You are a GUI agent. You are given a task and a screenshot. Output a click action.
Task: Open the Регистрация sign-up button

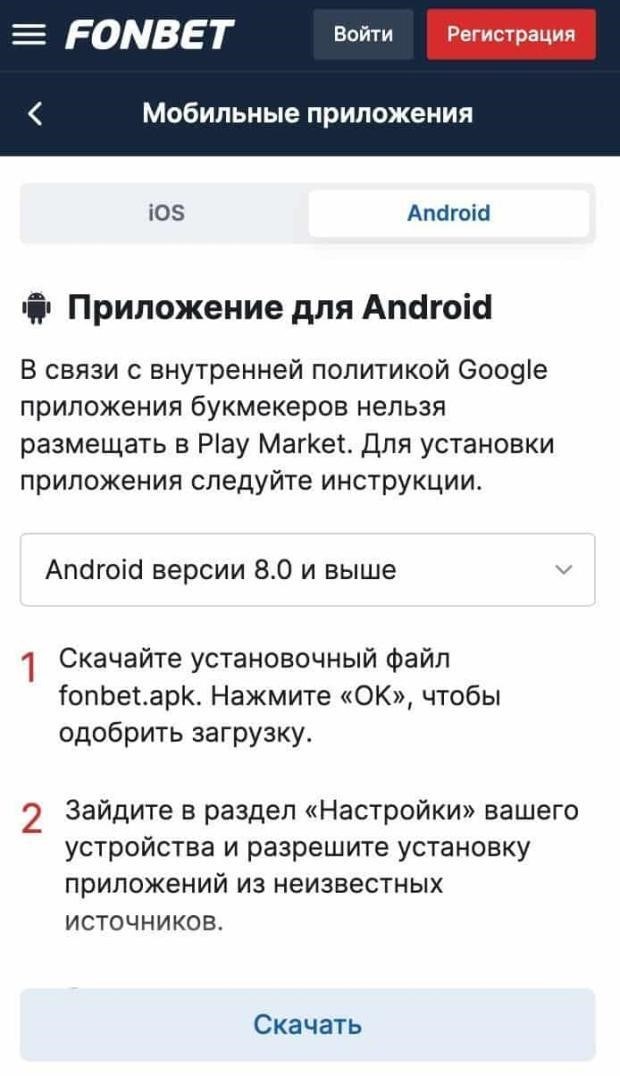[511, 34]
